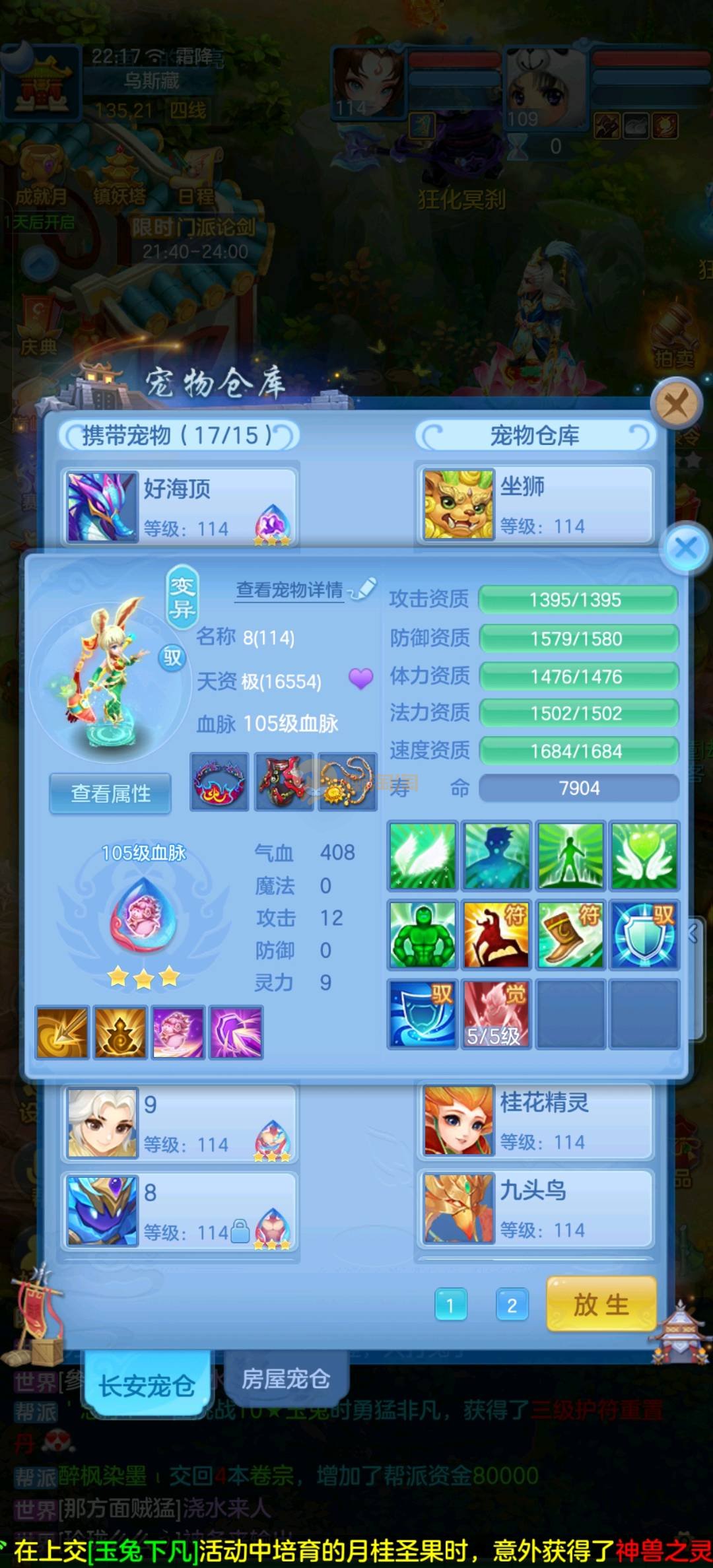Select warehouse pet 九头鸟
The width and height of the screenshot is (713, 1568).
tap(535, 1208)
